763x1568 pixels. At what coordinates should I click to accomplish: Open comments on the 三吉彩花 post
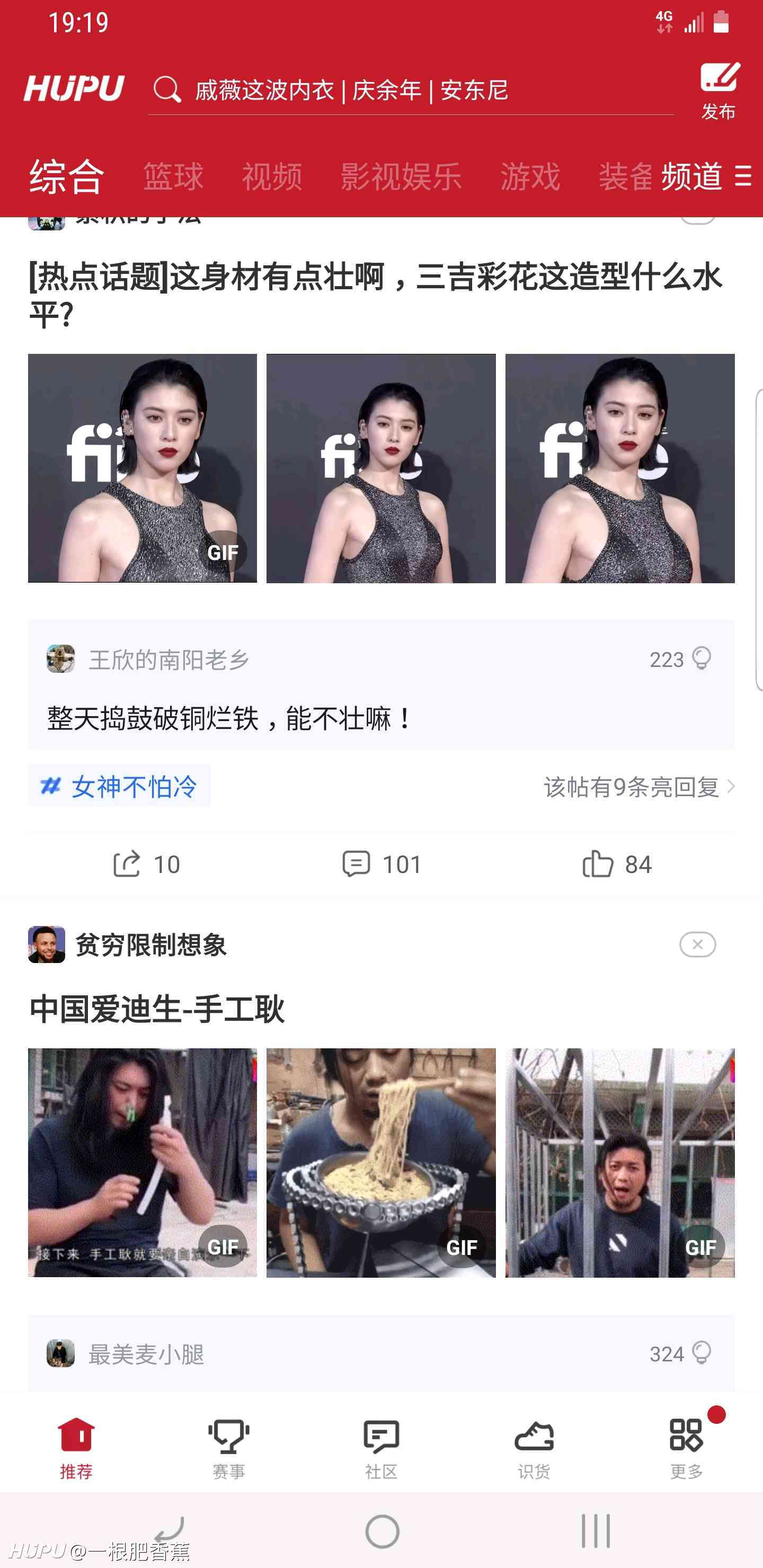point(381,864)
